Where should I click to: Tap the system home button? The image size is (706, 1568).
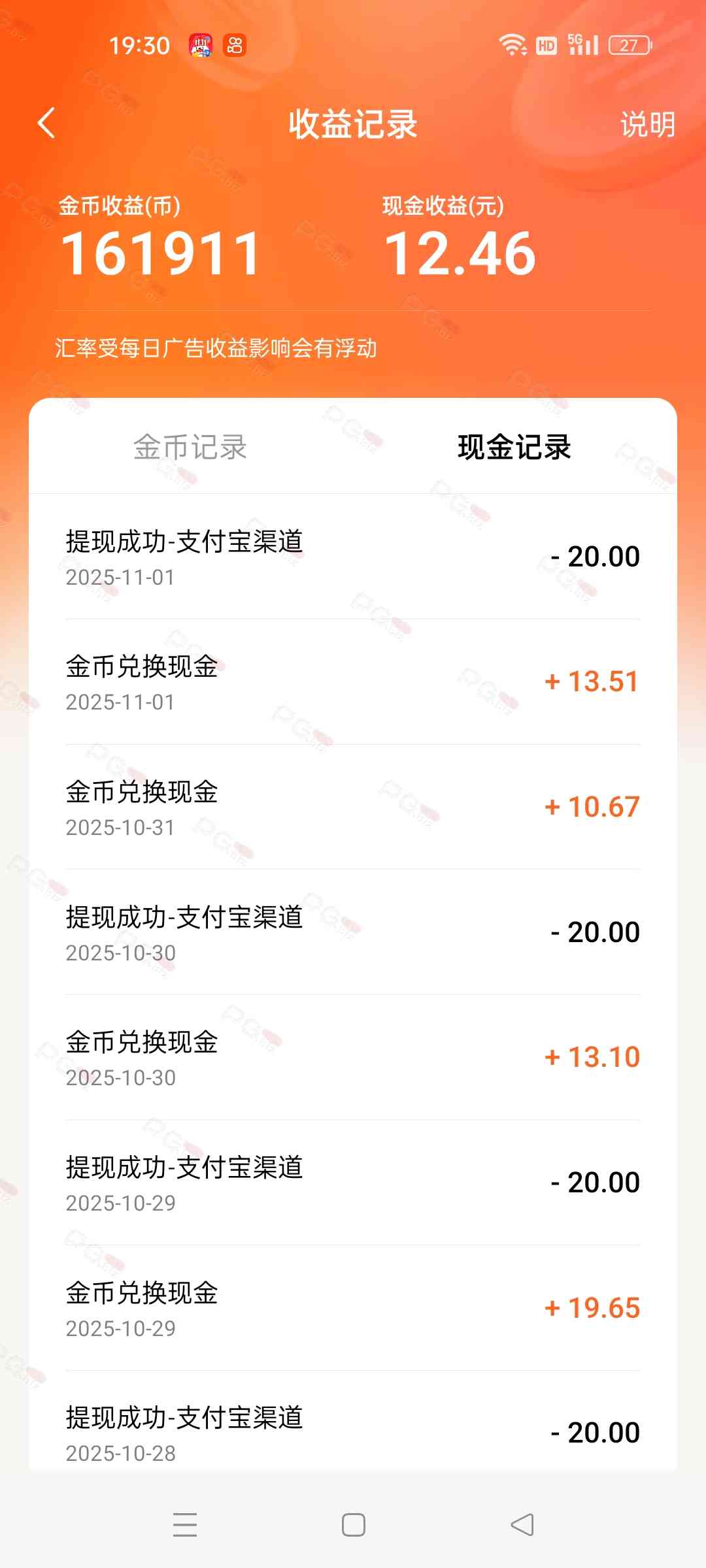pyautogui.click(x=353, y=1525)
